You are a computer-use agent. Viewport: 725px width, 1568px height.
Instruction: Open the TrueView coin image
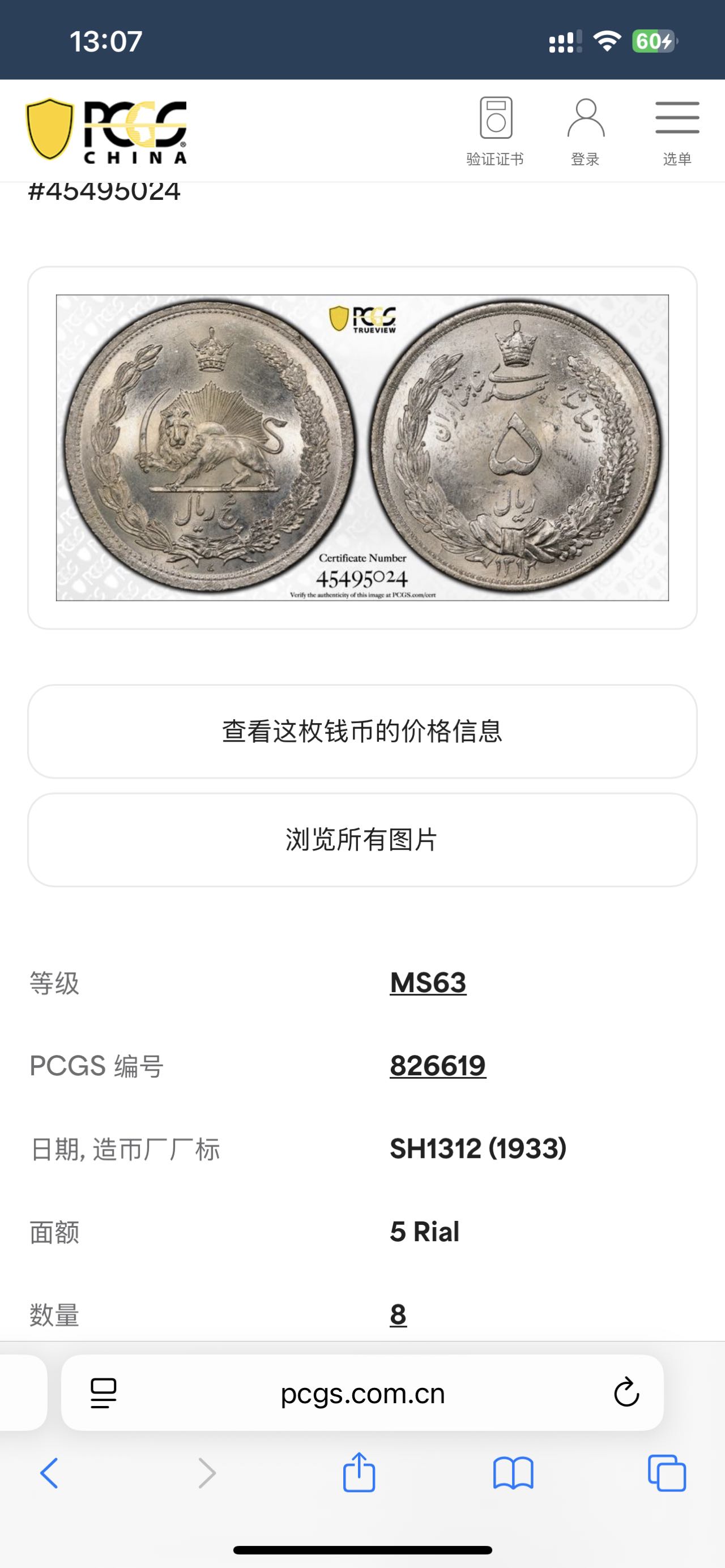(362, 447)
